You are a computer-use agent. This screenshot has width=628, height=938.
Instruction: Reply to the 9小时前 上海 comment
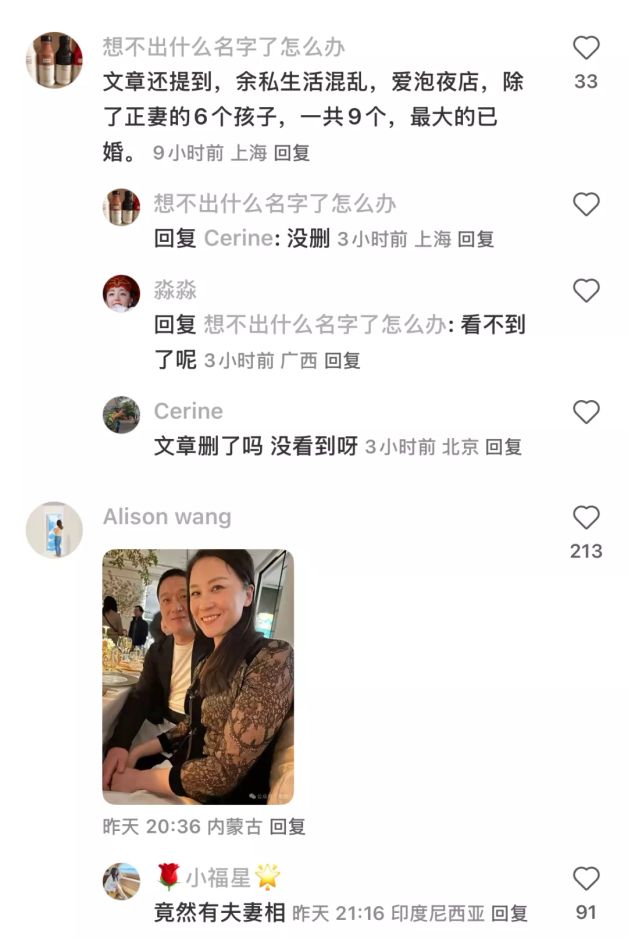(x=292, y=153)
